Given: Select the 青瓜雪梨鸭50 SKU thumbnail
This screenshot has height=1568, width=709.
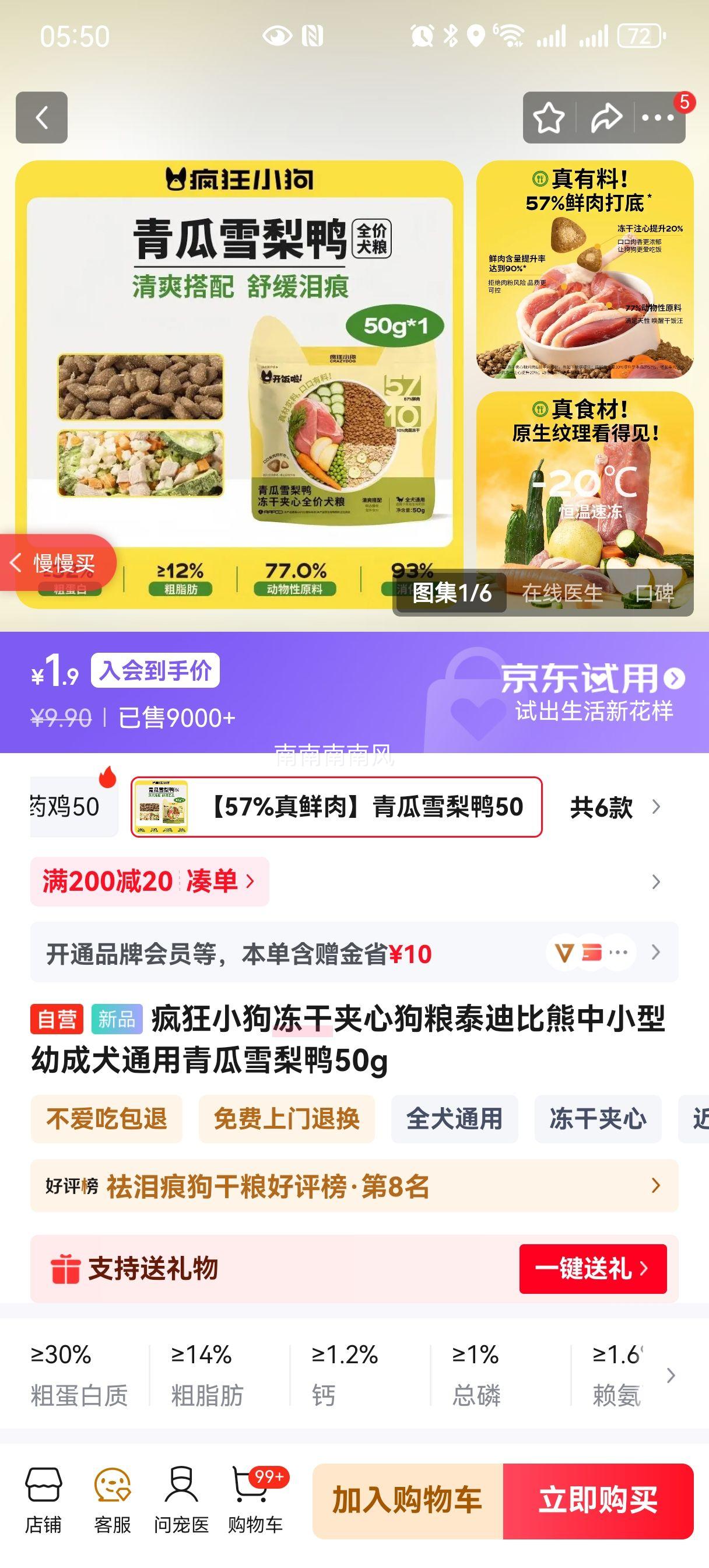Looking at the screenshot, I should (x=163, y=810).
